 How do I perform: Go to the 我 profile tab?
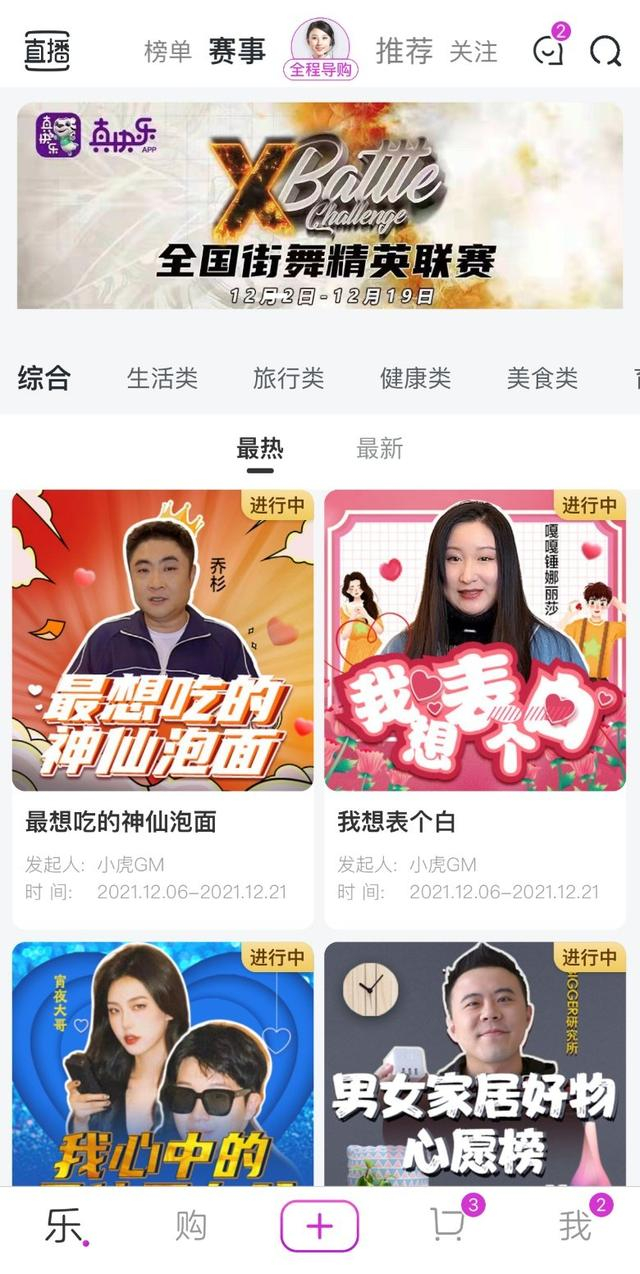tap(576, 1226)
